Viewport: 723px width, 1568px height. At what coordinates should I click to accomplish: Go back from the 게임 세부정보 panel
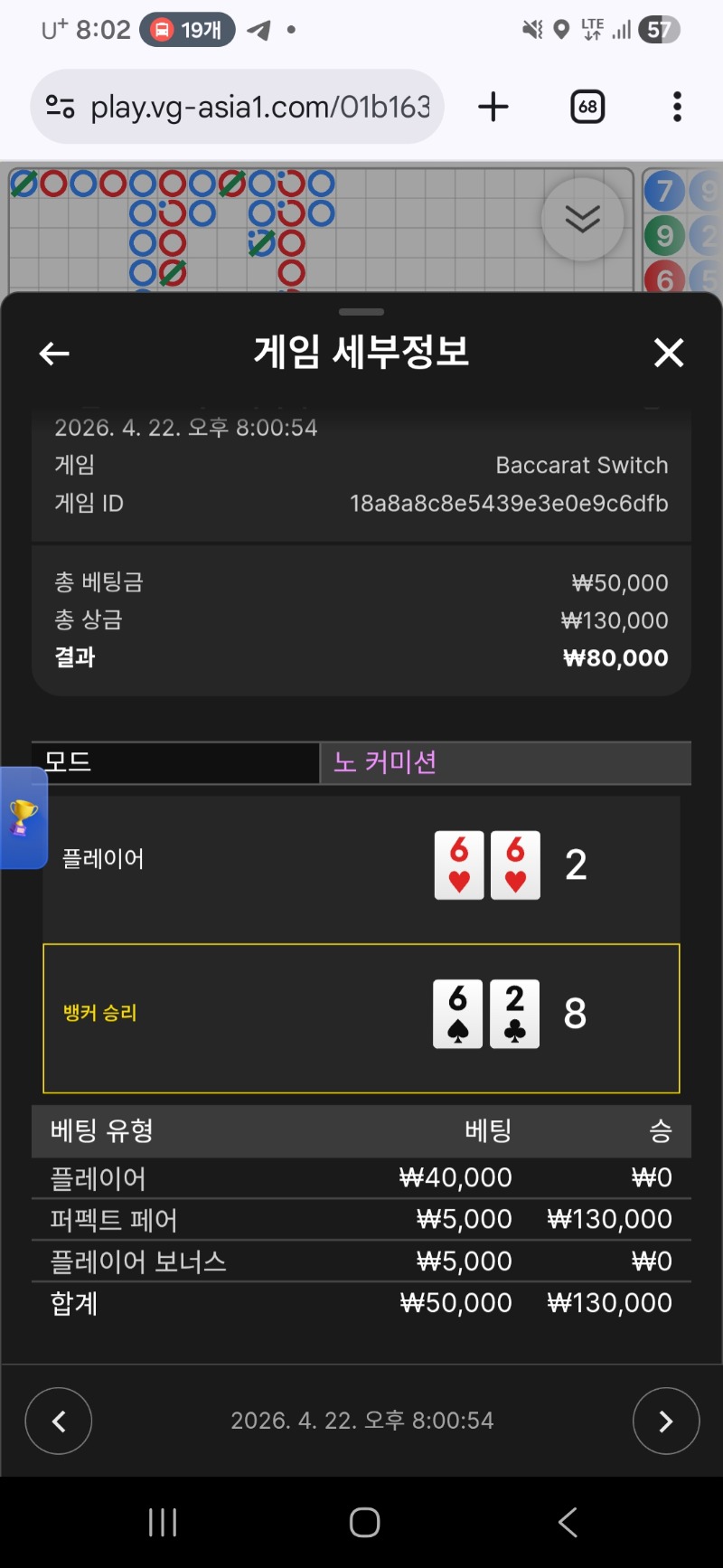54,354
